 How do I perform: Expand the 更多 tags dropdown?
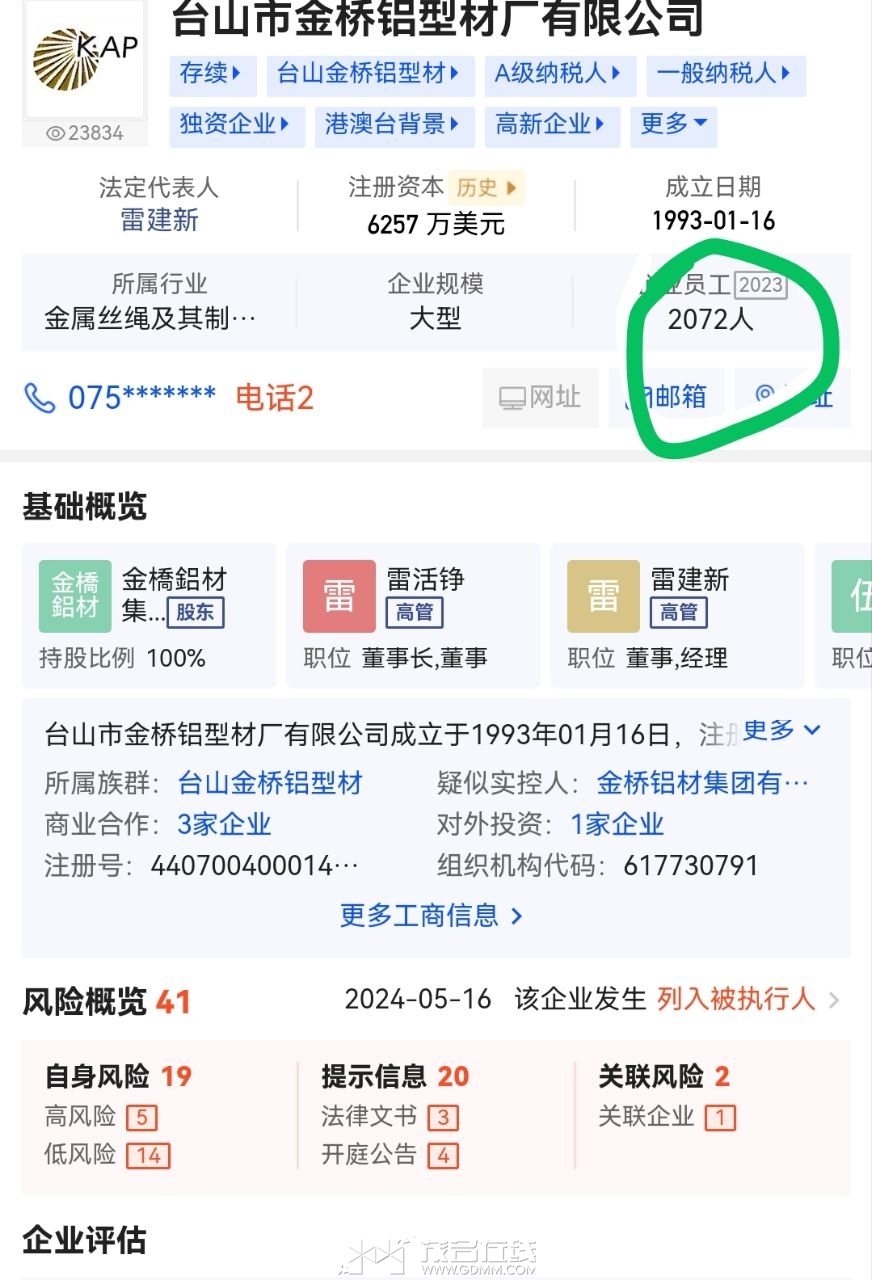pos(673,125)
